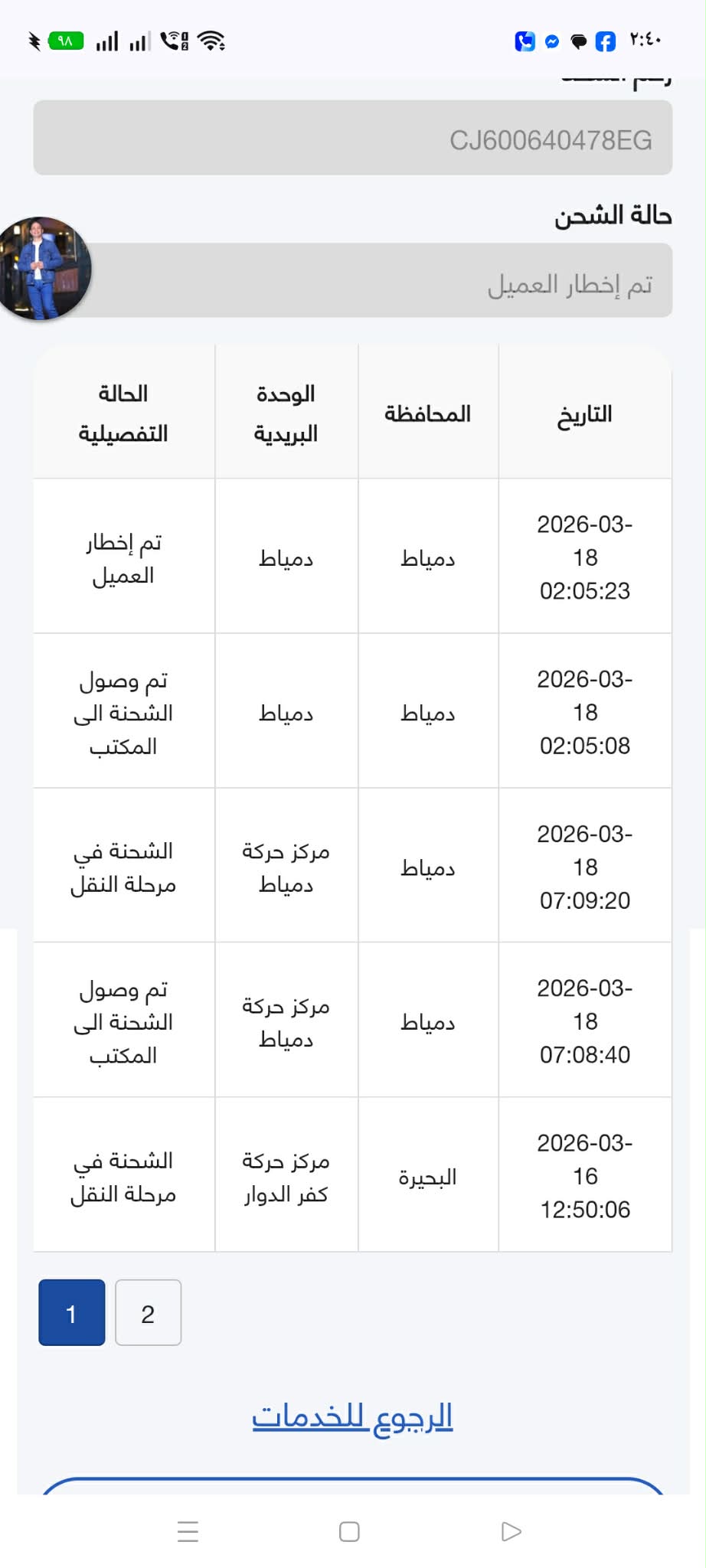The image size is (706, 1568).
Task: Open Messenger from the status bar
Action: [x=551, y=42]
